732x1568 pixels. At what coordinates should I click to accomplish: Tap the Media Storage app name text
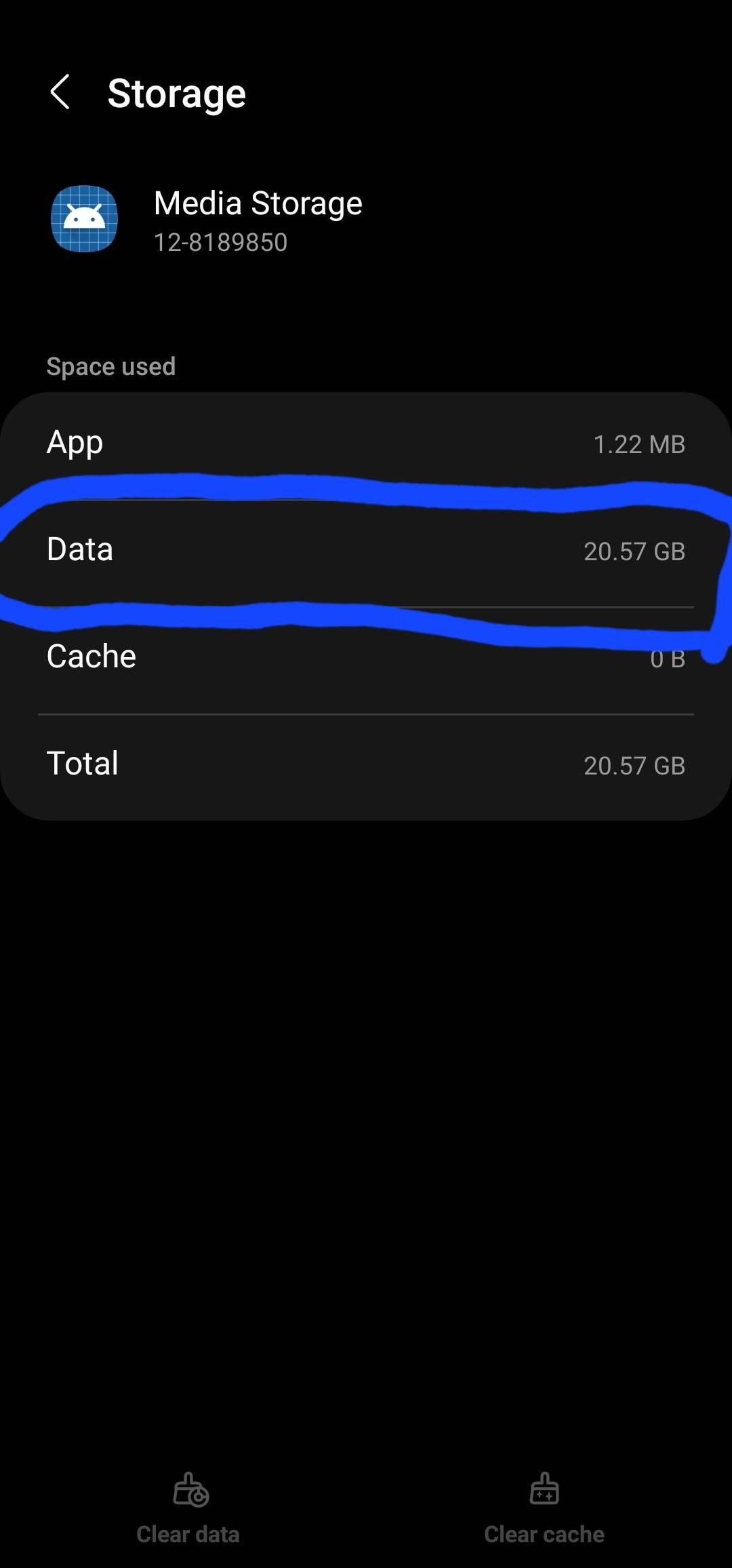[256, 203]
